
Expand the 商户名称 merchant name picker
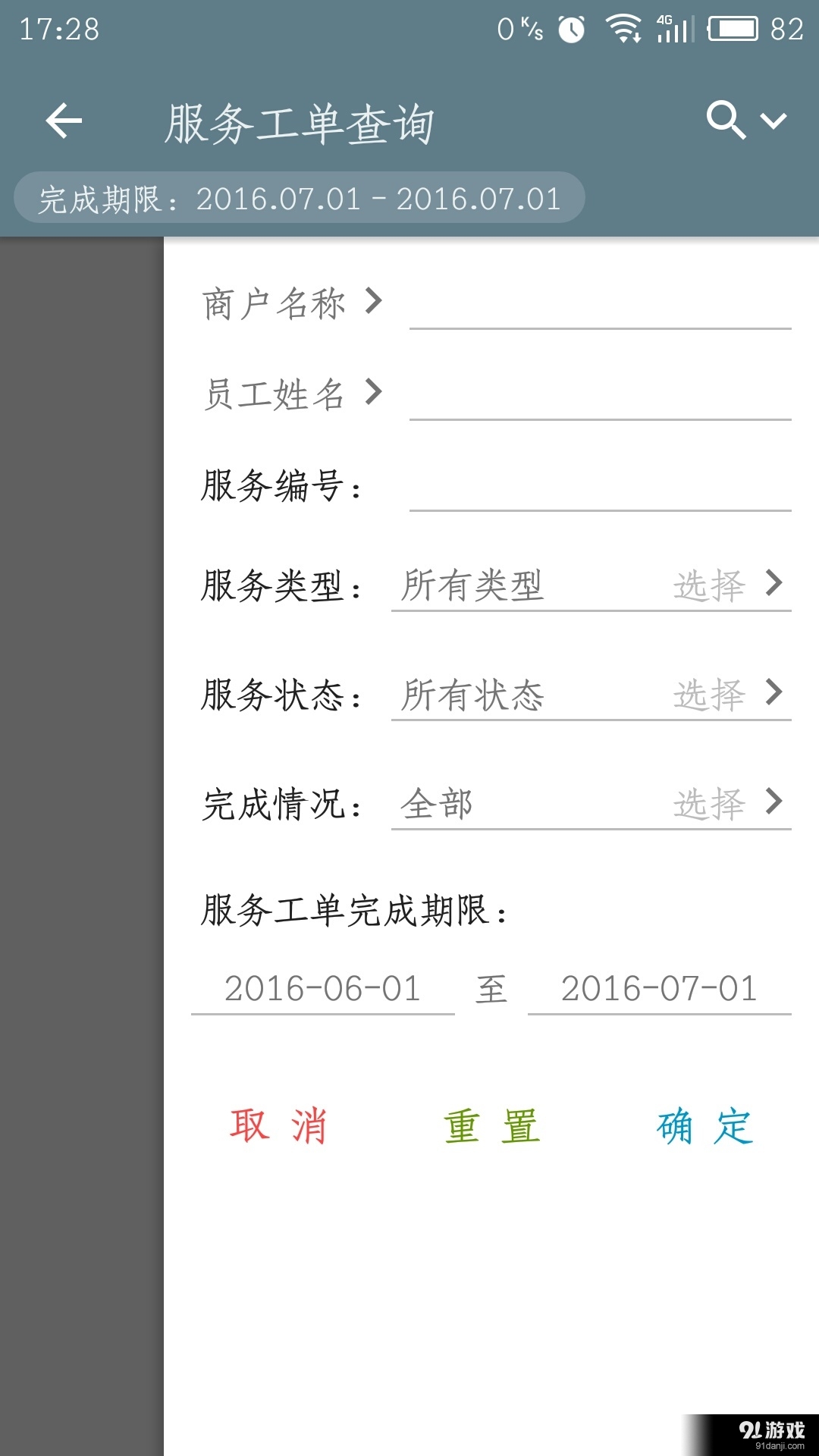(x=374, y=302)
